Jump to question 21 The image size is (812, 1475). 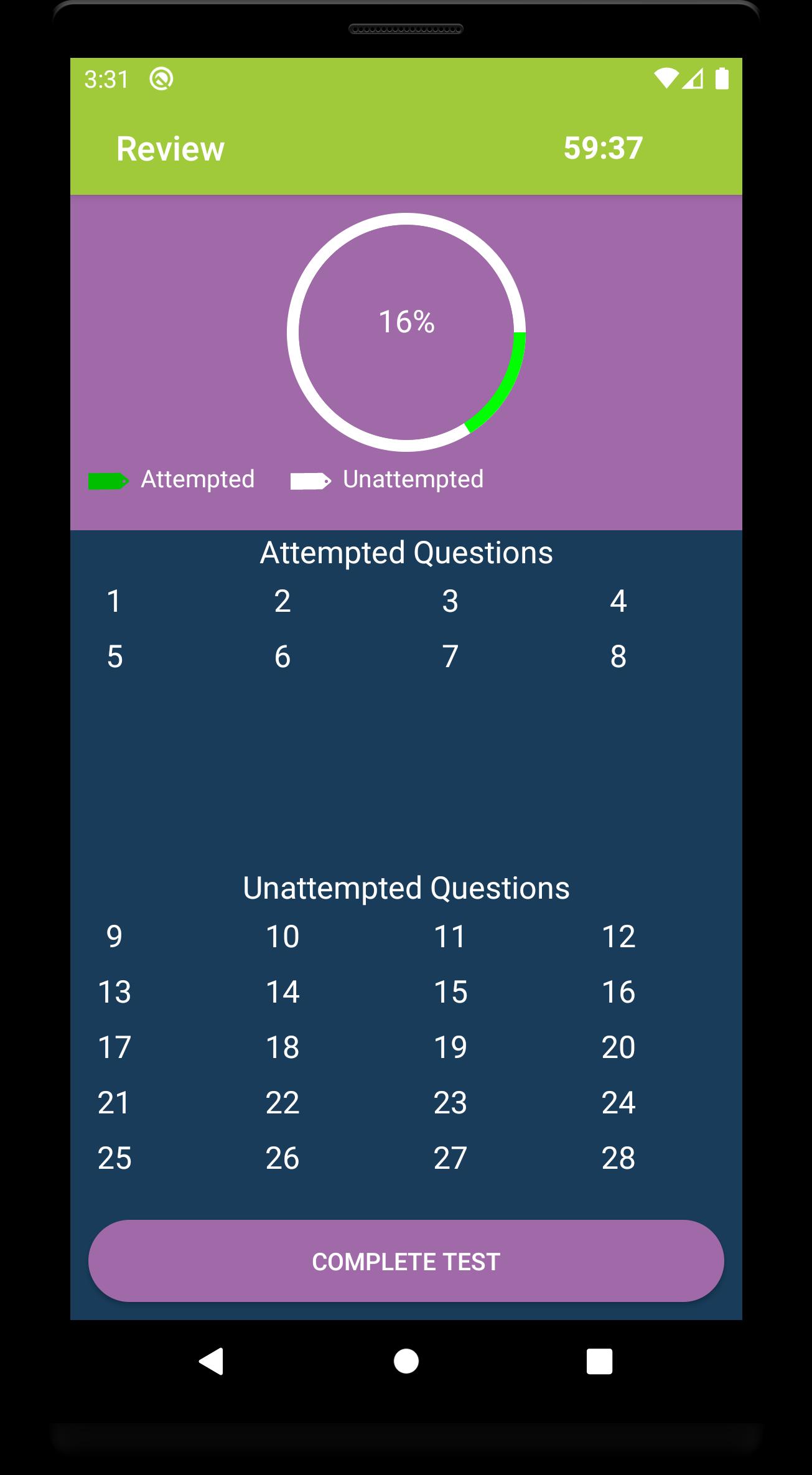coord(114,1103)
